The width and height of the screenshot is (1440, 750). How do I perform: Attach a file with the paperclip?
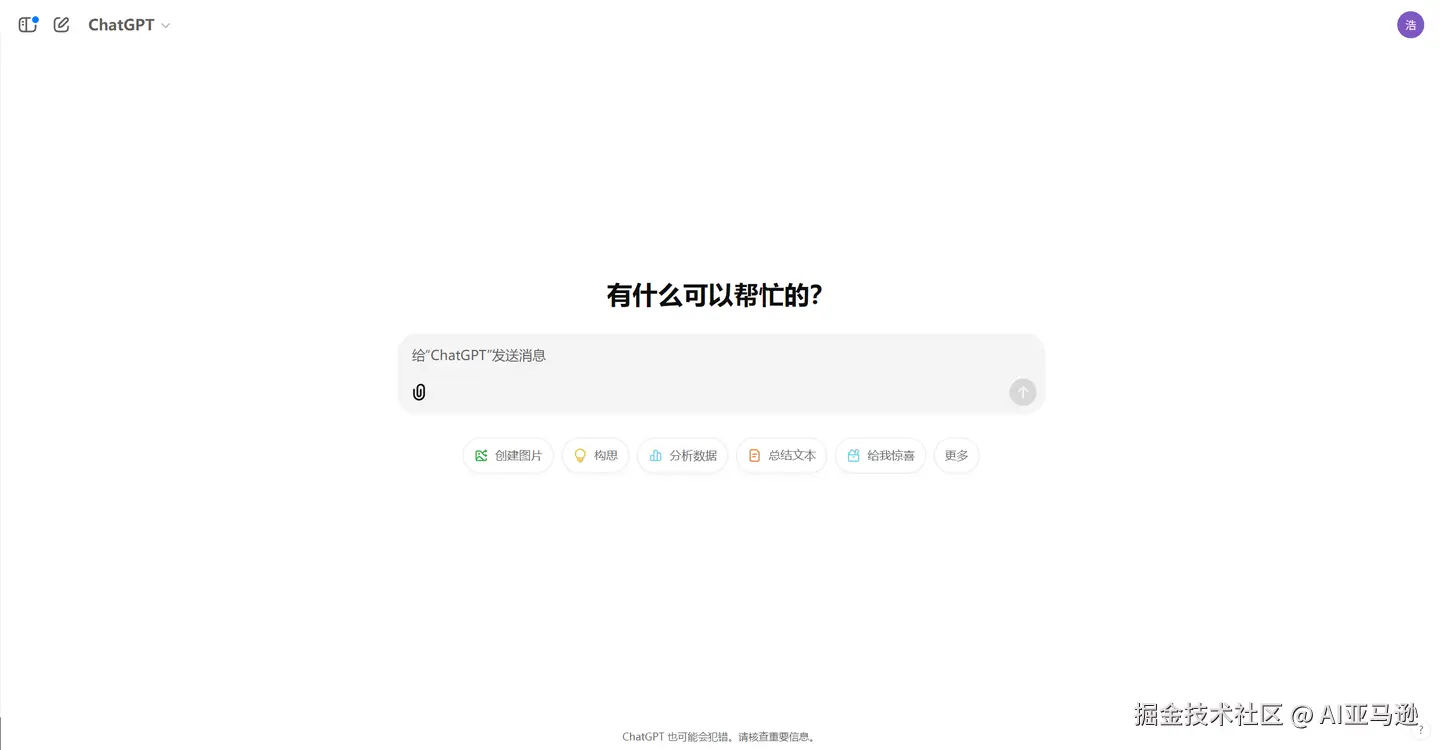click(419, 392)
